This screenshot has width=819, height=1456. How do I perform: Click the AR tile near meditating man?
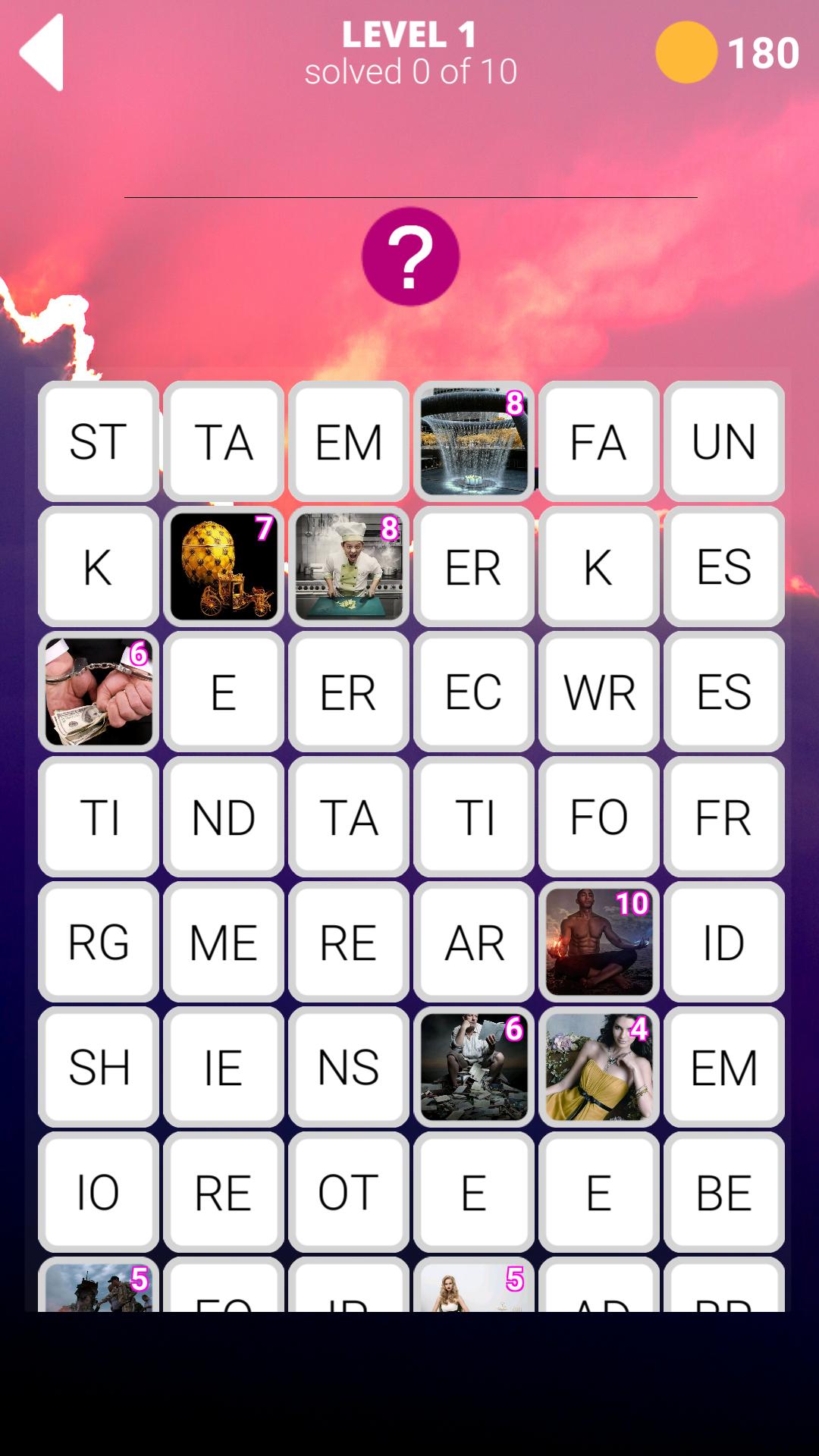pos(472,942)
